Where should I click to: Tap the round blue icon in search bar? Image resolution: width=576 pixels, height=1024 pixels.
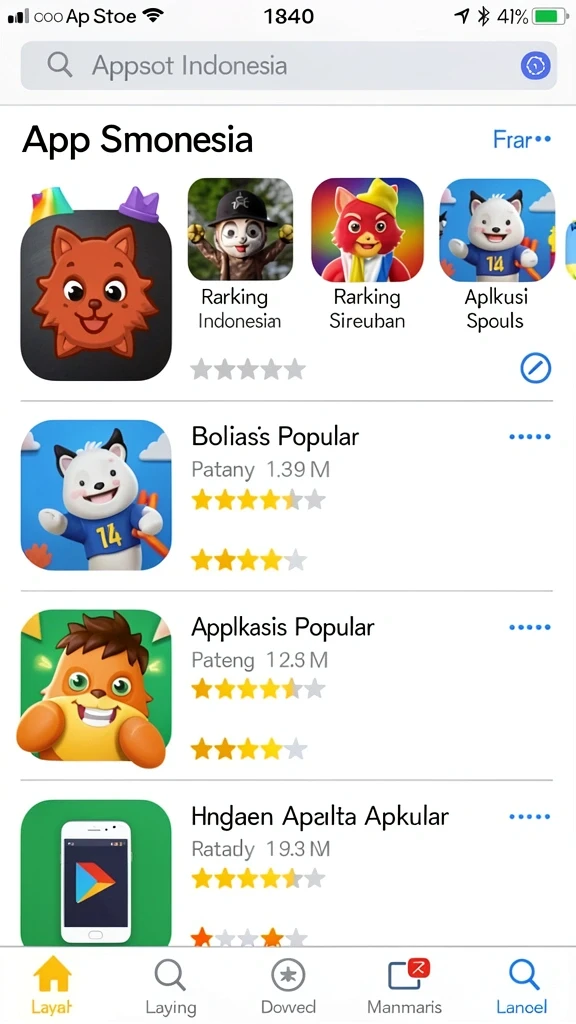pos(536,65)
